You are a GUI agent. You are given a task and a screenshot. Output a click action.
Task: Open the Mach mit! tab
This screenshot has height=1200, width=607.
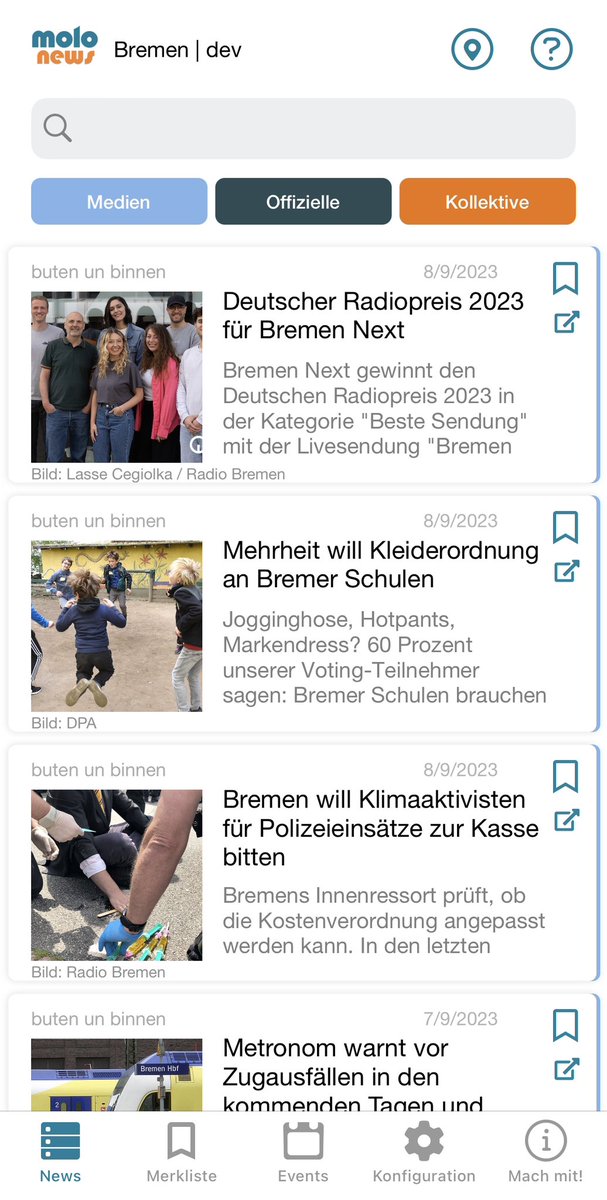[546, 1153]
